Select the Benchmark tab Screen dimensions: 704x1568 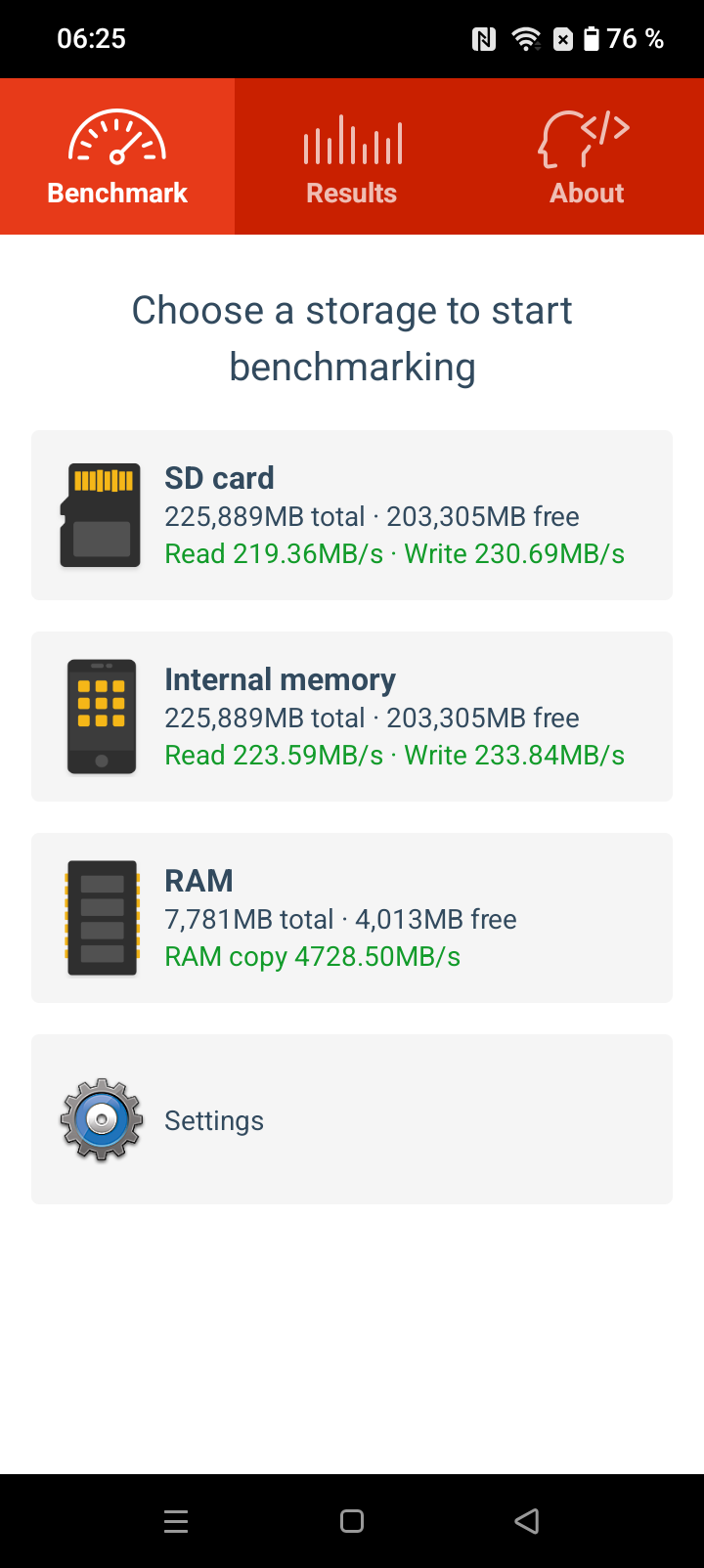(117, 156)
